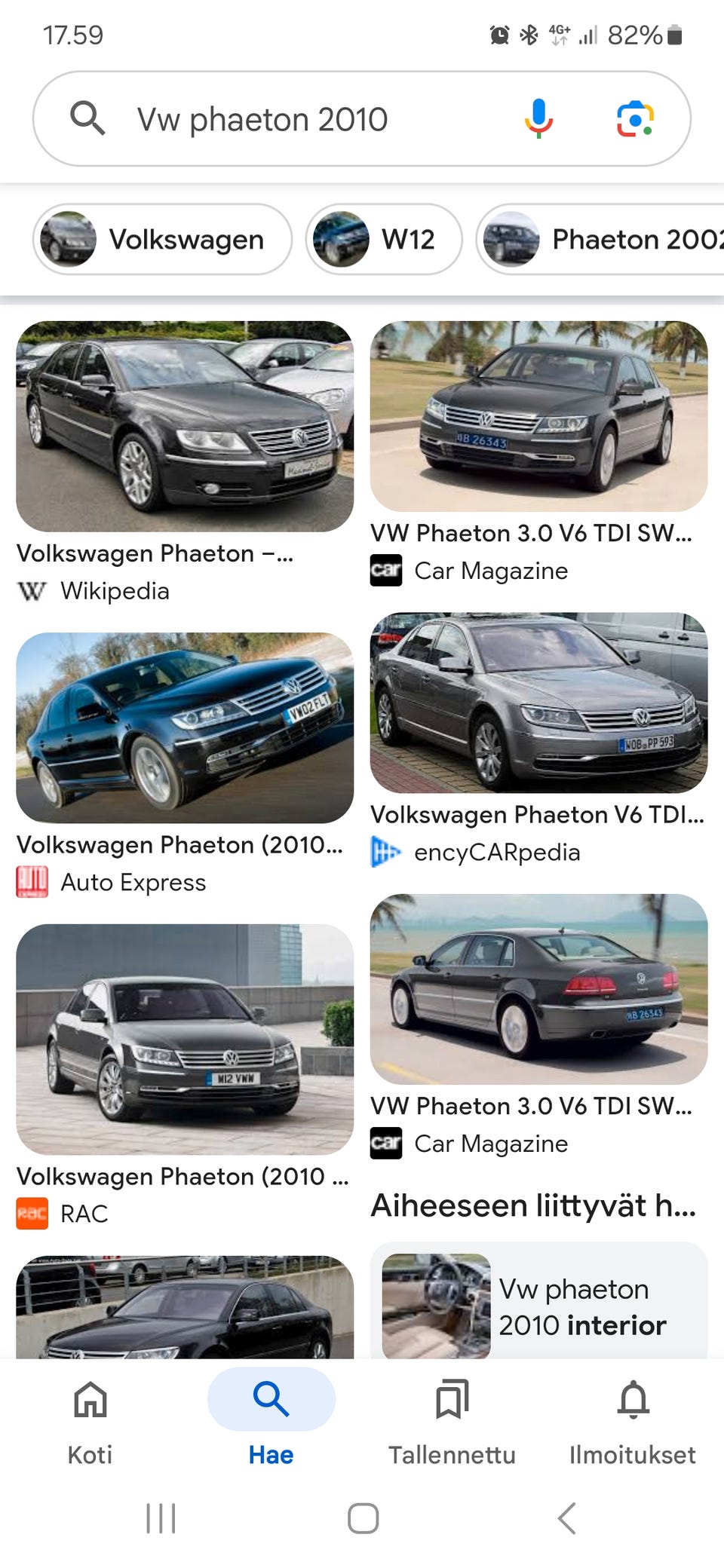Screen dimensions: 724x1568
Task: Open the Auto Express Phaeton result
Action: coord(185,727)
